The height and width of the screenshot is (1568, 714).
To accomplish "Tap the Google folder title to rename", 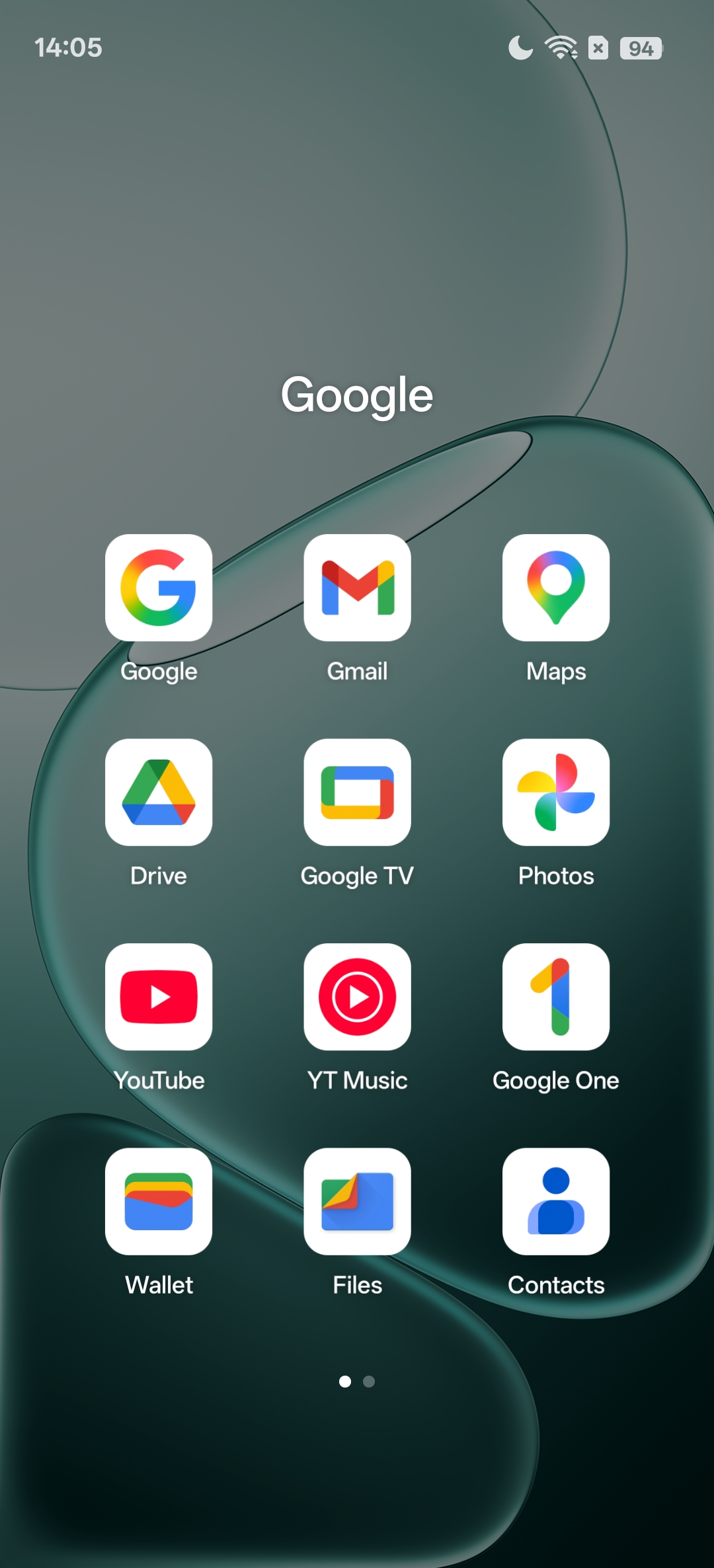I will pos(357,395).
